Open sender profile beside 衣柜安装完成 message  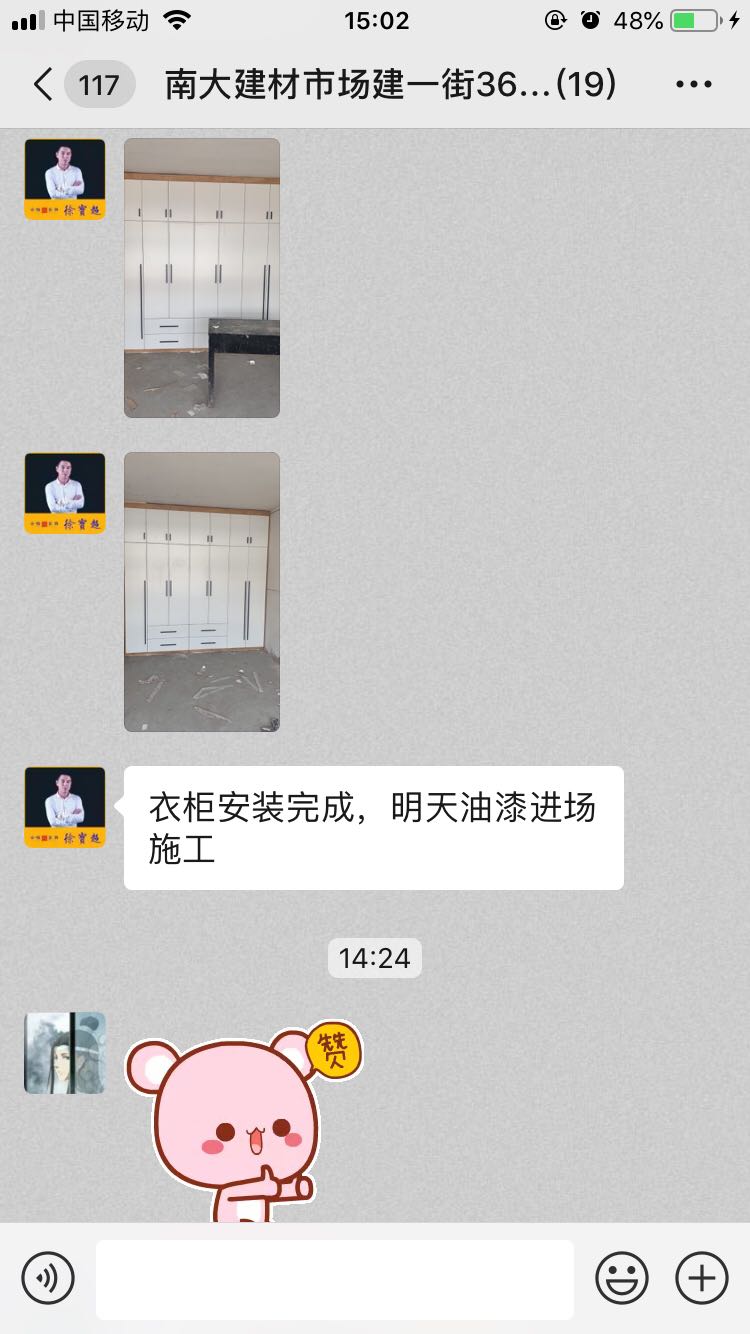[x=65, y=807]
